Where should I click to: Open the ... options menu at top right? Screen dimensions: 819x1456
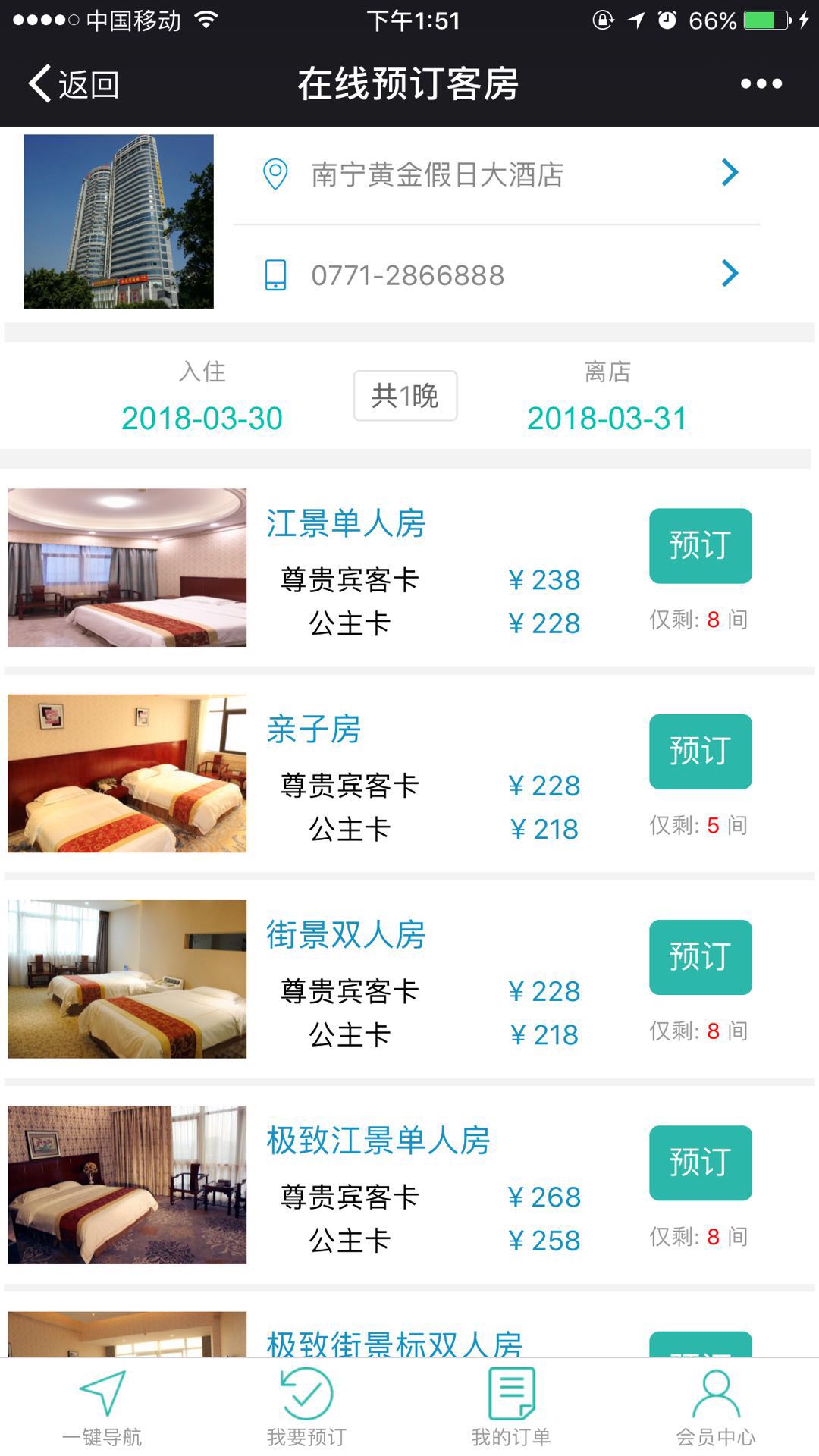tap(763, 85)
